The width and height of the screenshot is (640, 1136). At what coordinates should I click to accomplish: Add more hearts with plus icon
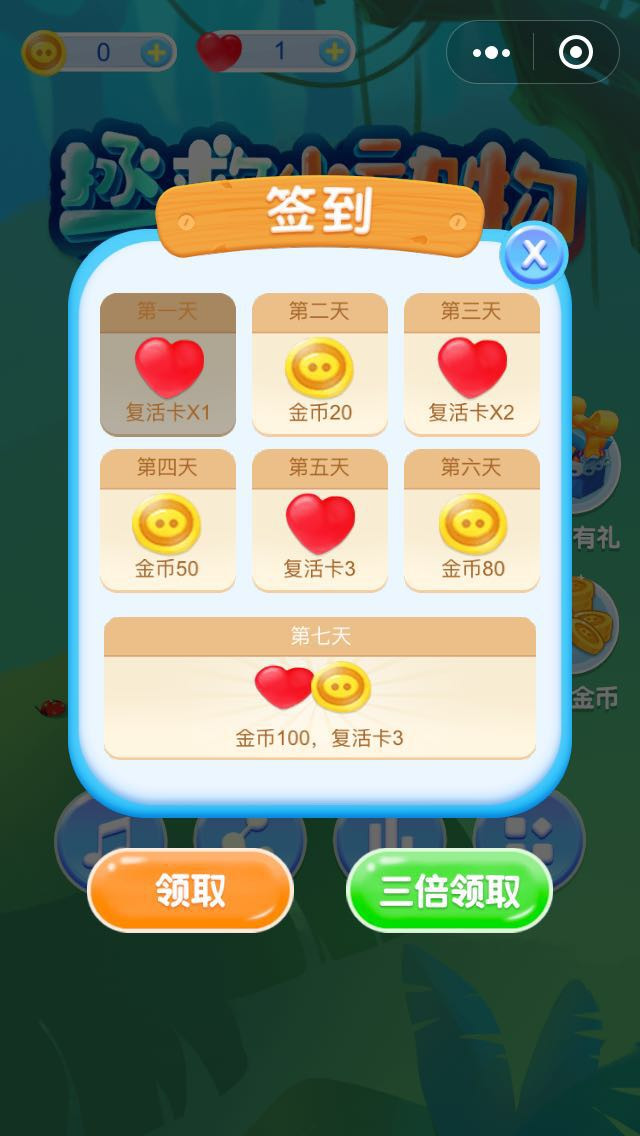coord(333,52)
